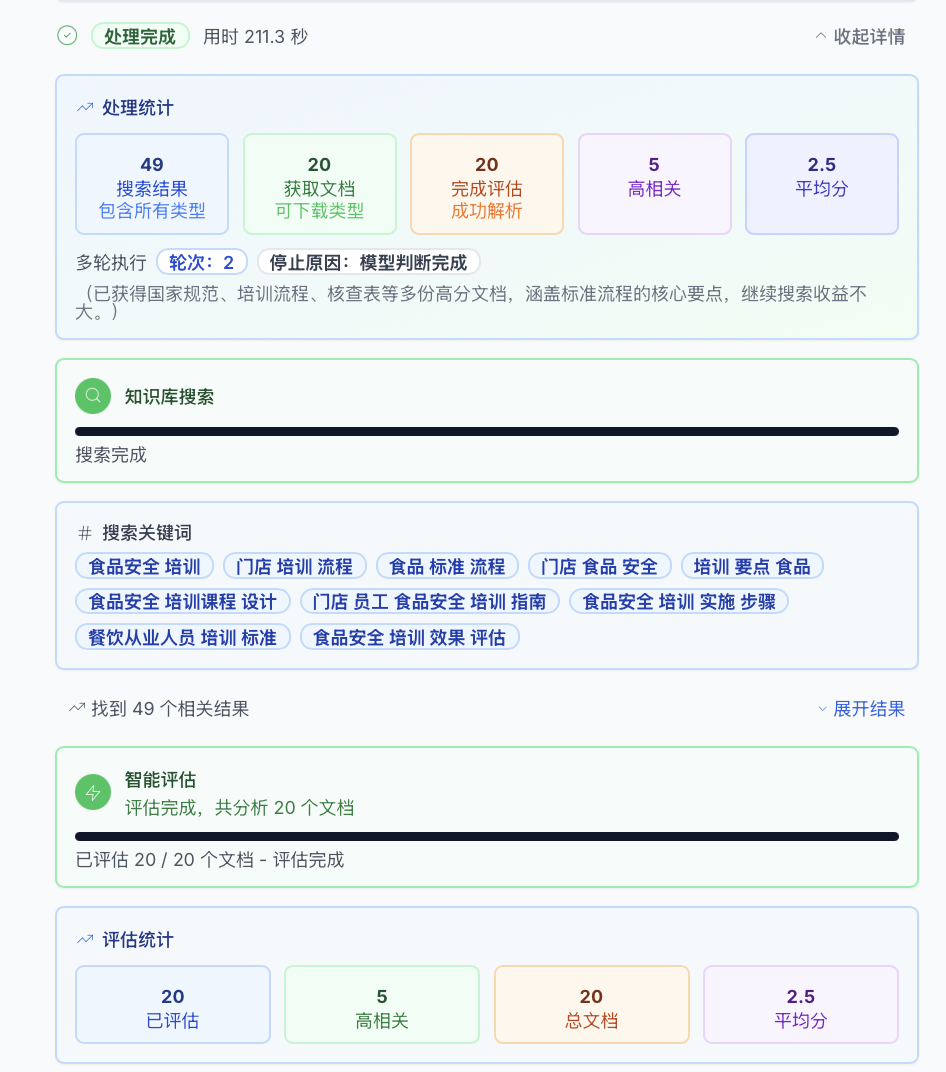Collapse details via 收起详情
The image size is (946, 1072).
point(860,37)
